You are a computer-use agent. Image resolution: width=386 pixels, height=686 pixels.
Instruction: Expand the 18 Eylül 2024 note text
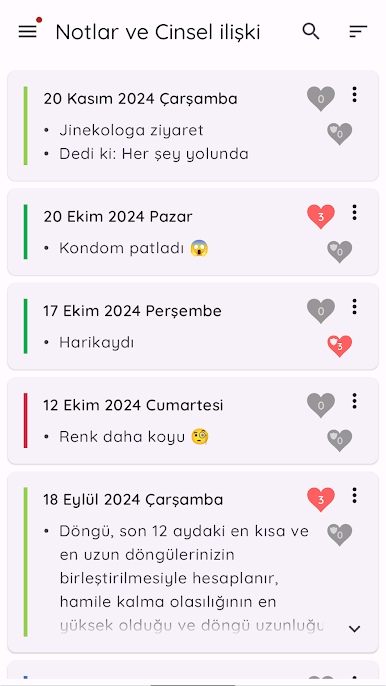click(x=354, y=629)
